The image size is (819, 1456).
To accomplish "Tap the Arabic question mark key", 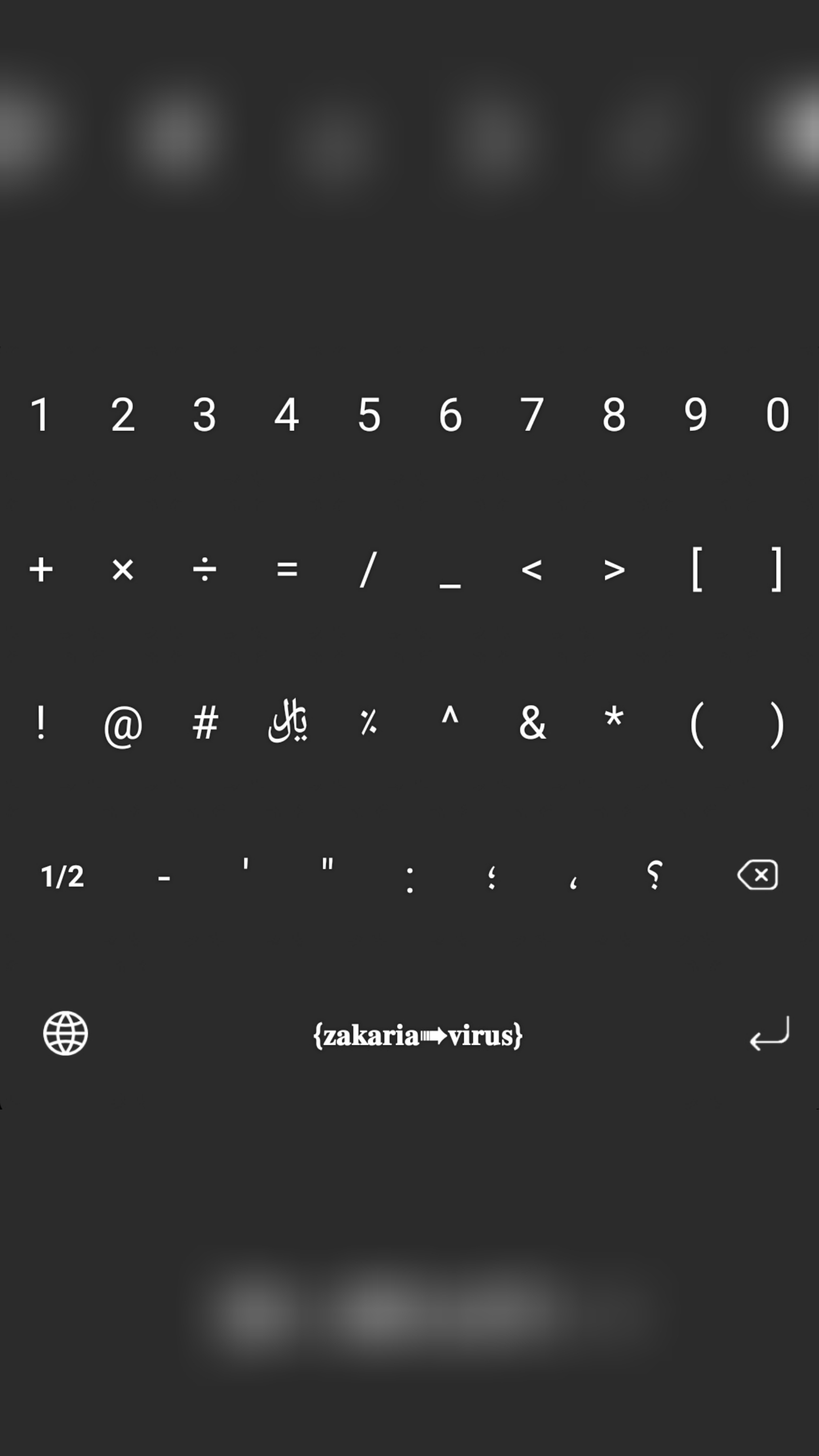I will click(655, 876).
